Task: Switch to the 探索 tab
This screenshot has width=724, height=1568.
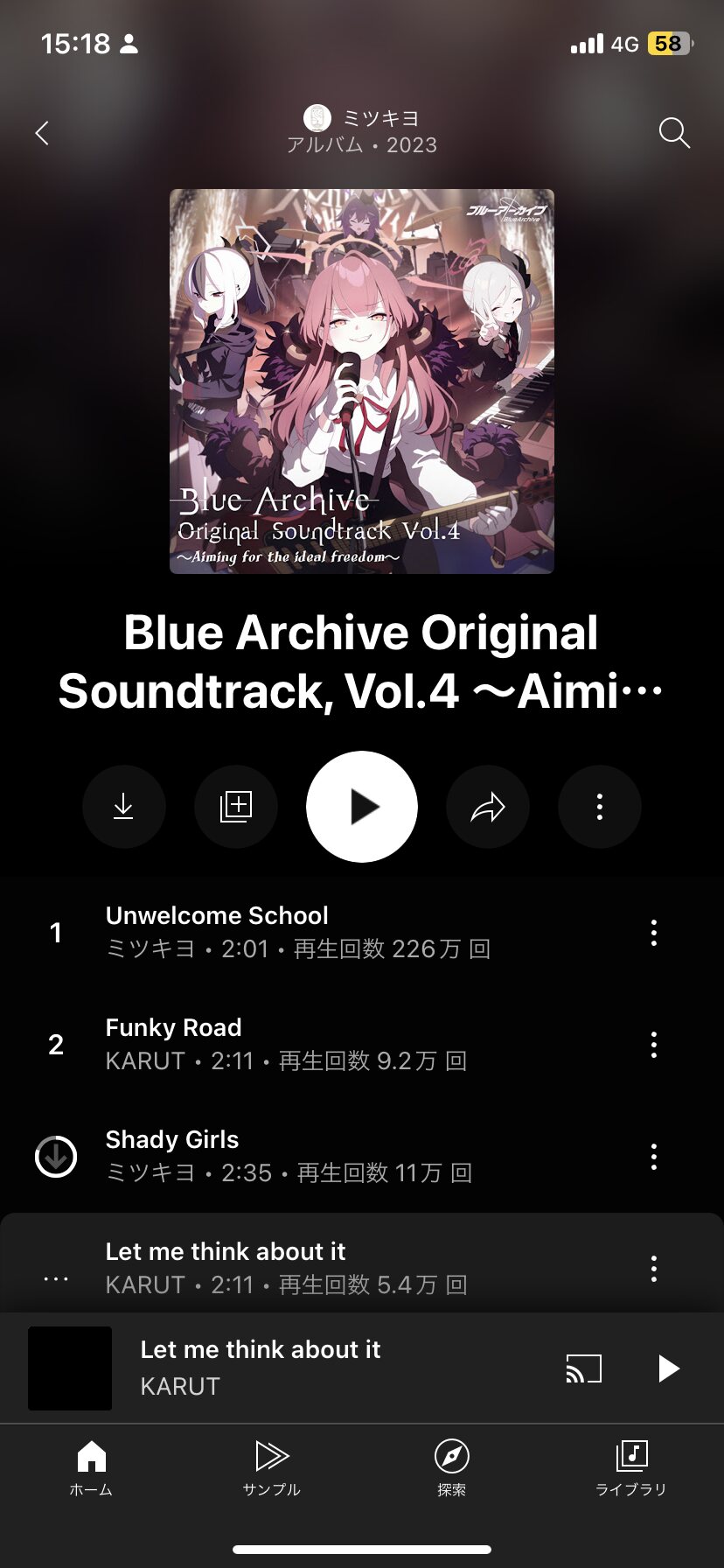Action: (452, 1468)
